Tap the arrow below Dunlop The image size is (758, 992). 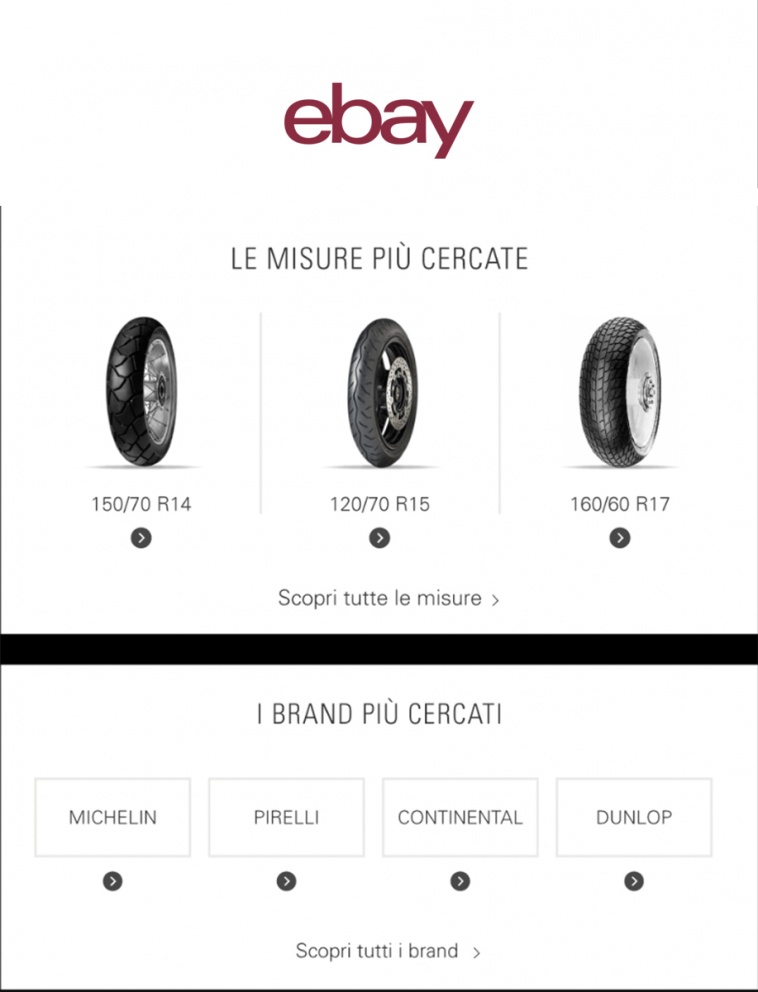(634, 881)
